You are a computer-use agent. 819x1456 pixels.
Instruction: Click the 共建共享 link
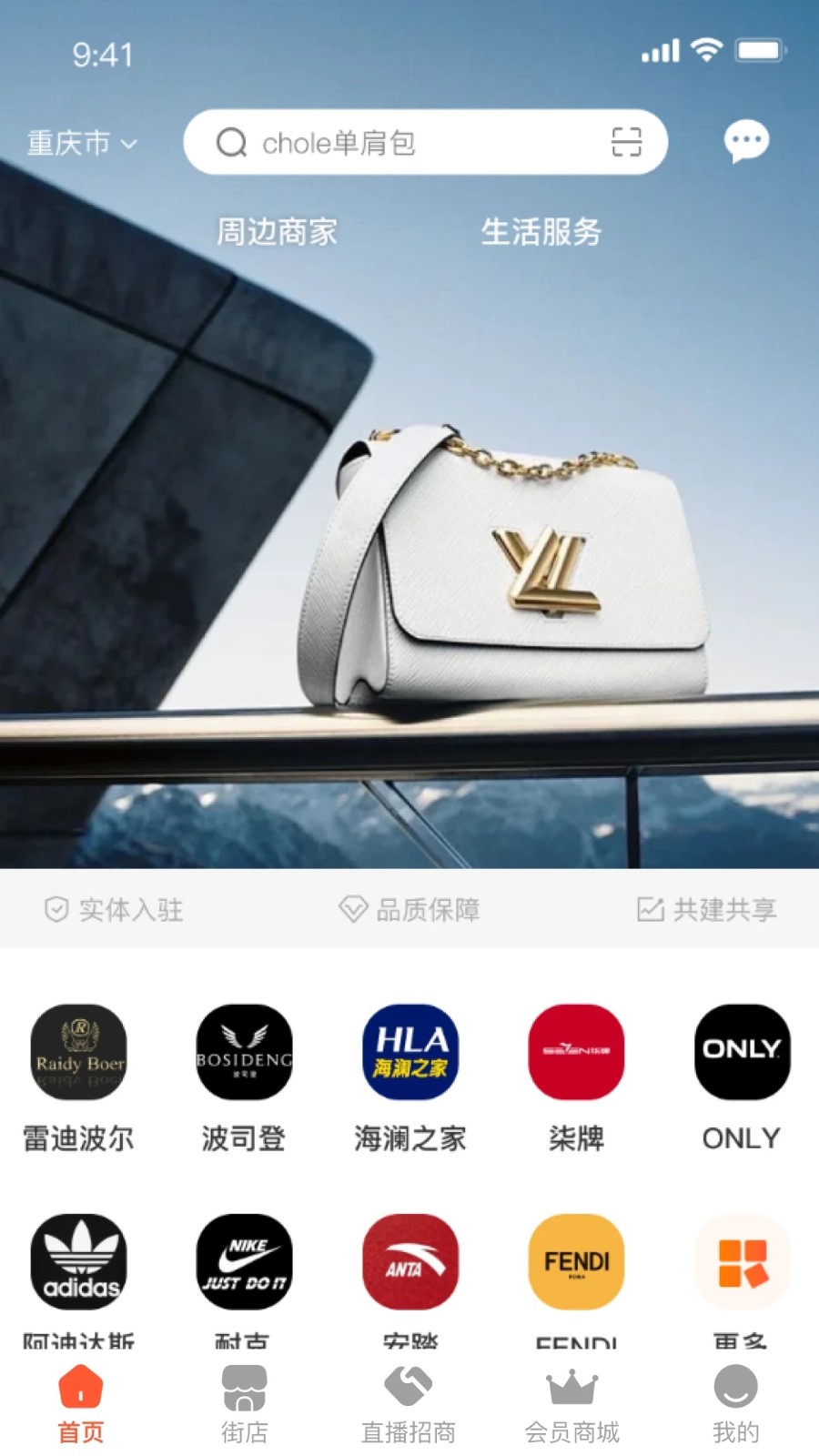707,909
